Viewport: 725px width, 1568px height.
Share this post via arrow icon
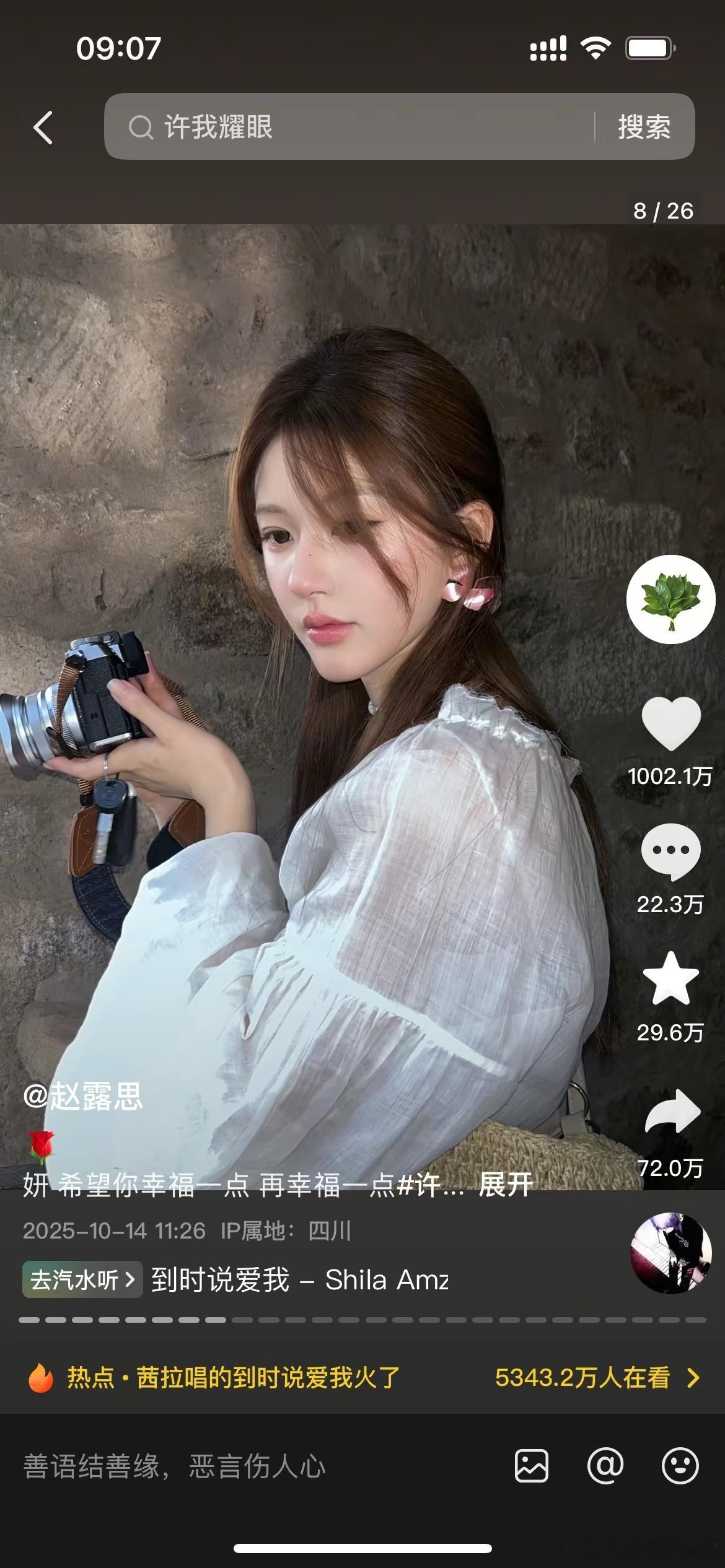pyautogui.click(x=672, y=1112)
